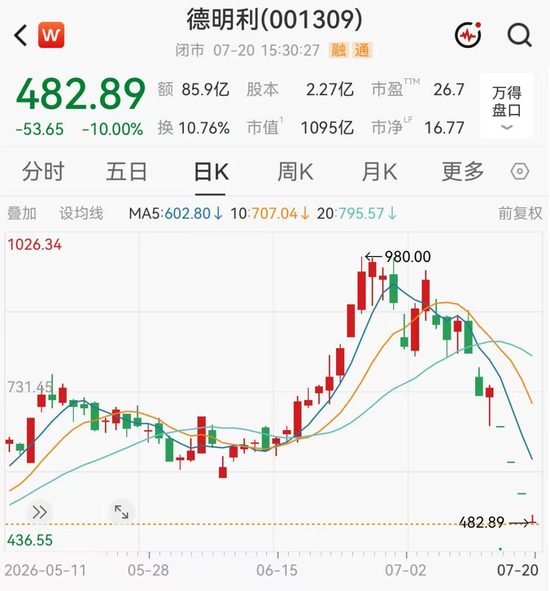Image resolution: width=550 pixels, height=591 pixels.
Task: Select the 日K tab
Action: click(x=211, y=172)
